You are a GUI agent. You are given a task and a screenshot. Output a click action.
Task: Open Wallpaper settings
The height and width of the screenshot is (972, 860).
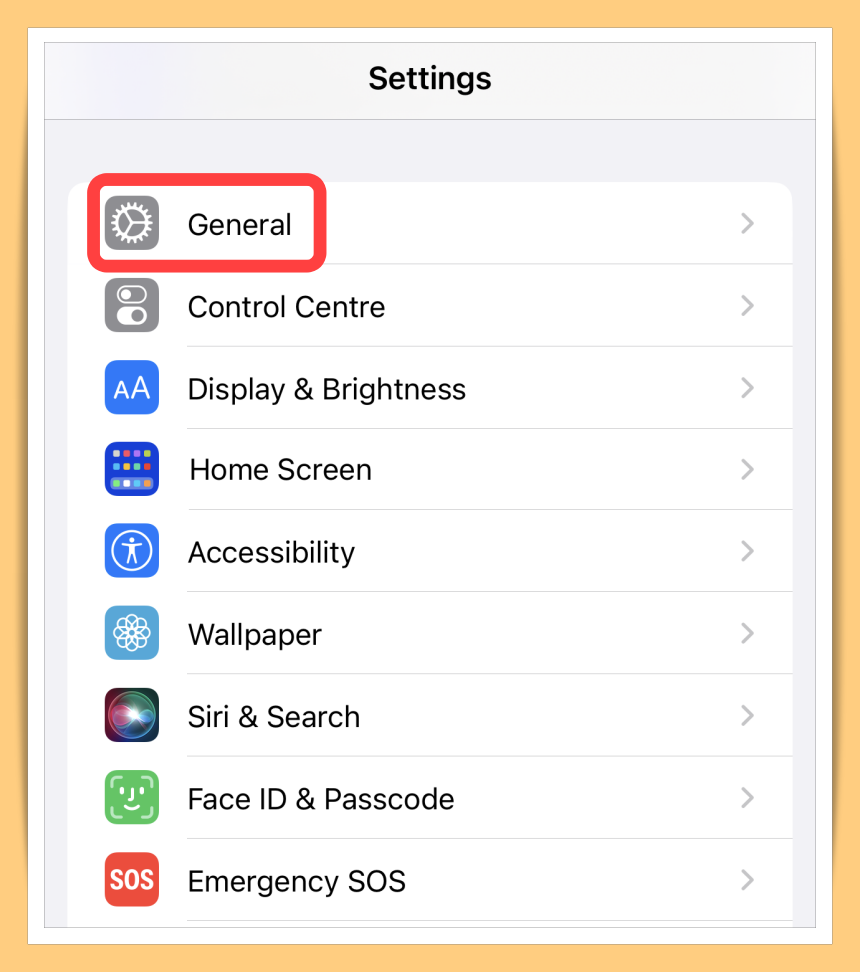[x=254, y=634]
